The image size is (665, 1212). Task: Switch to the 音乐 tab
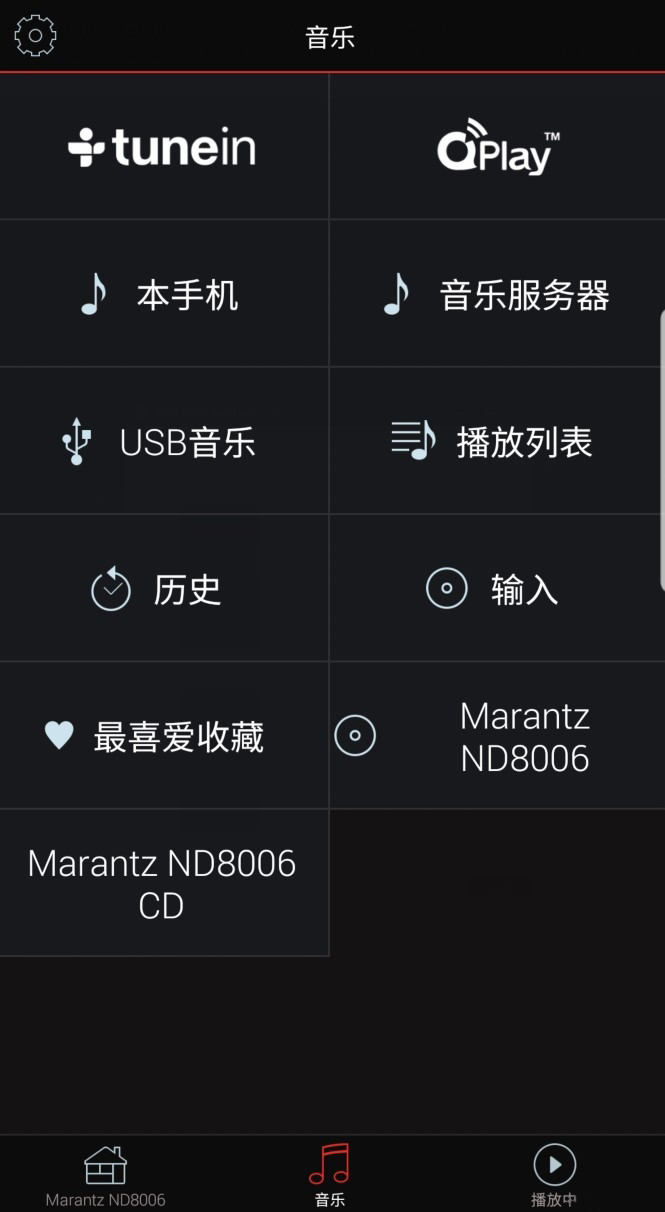point(330,1175)
